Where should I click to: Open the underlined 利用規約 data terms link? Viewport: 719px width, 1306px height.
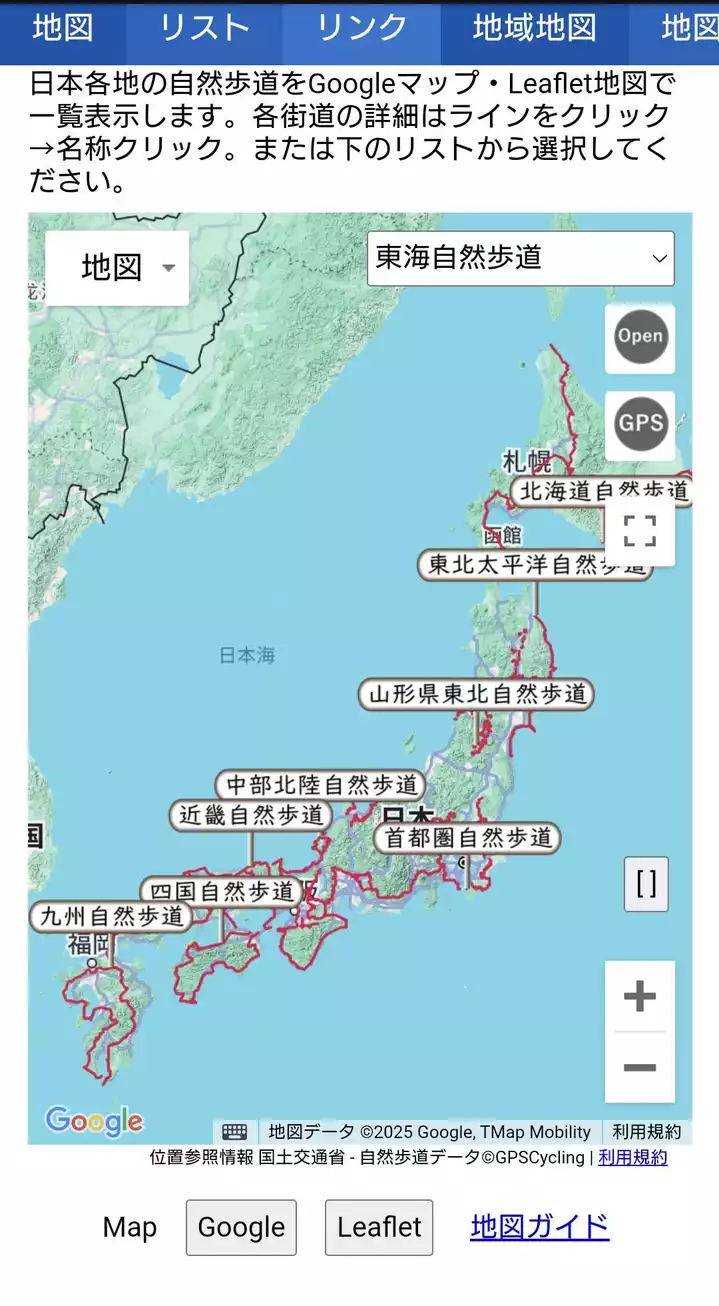pos(632,1158)
